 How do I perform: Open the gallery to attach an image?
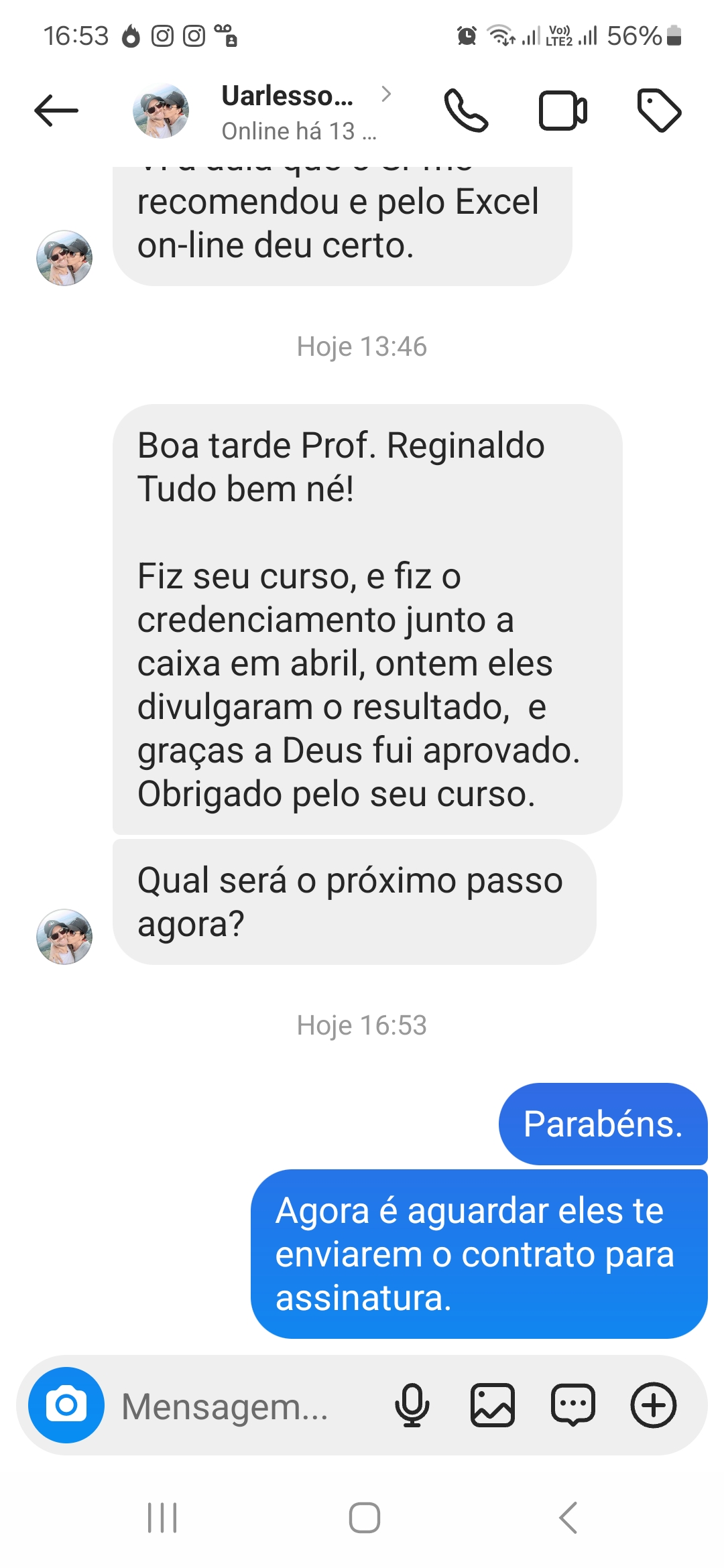click(x=493, y=1405)
